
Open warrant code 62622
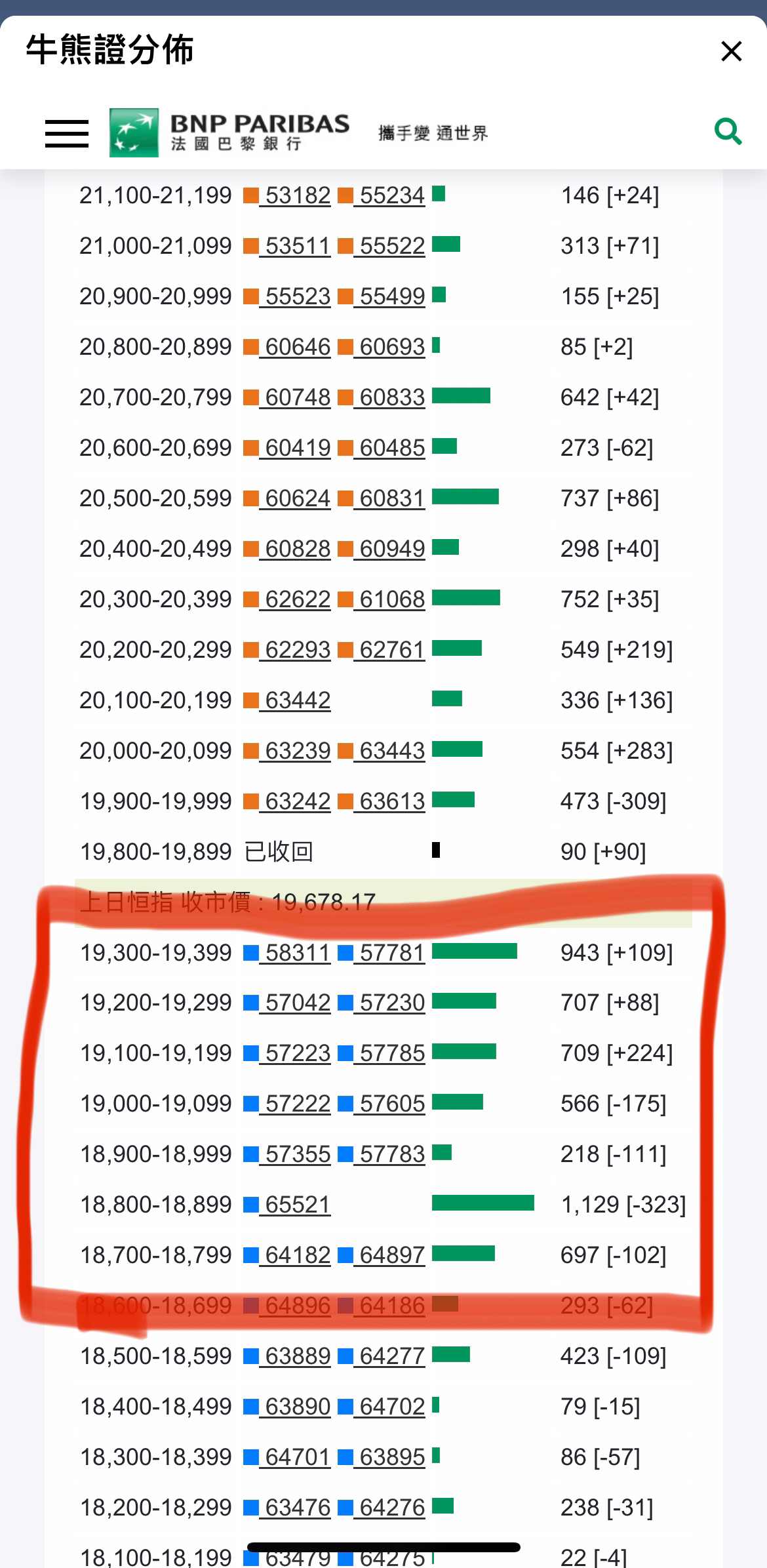click(298, 599)
